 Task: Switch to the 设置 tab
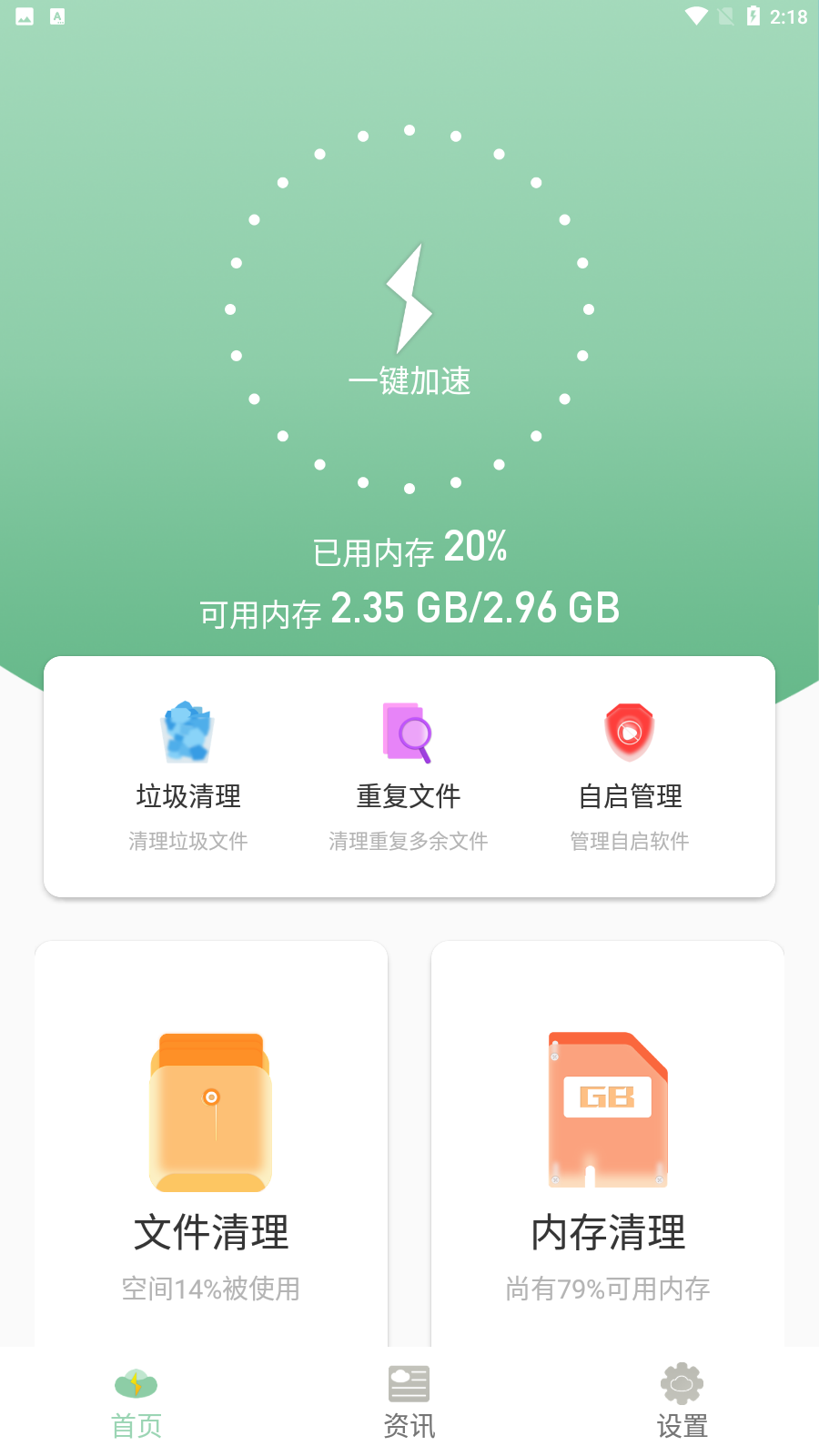(681, 1401)
